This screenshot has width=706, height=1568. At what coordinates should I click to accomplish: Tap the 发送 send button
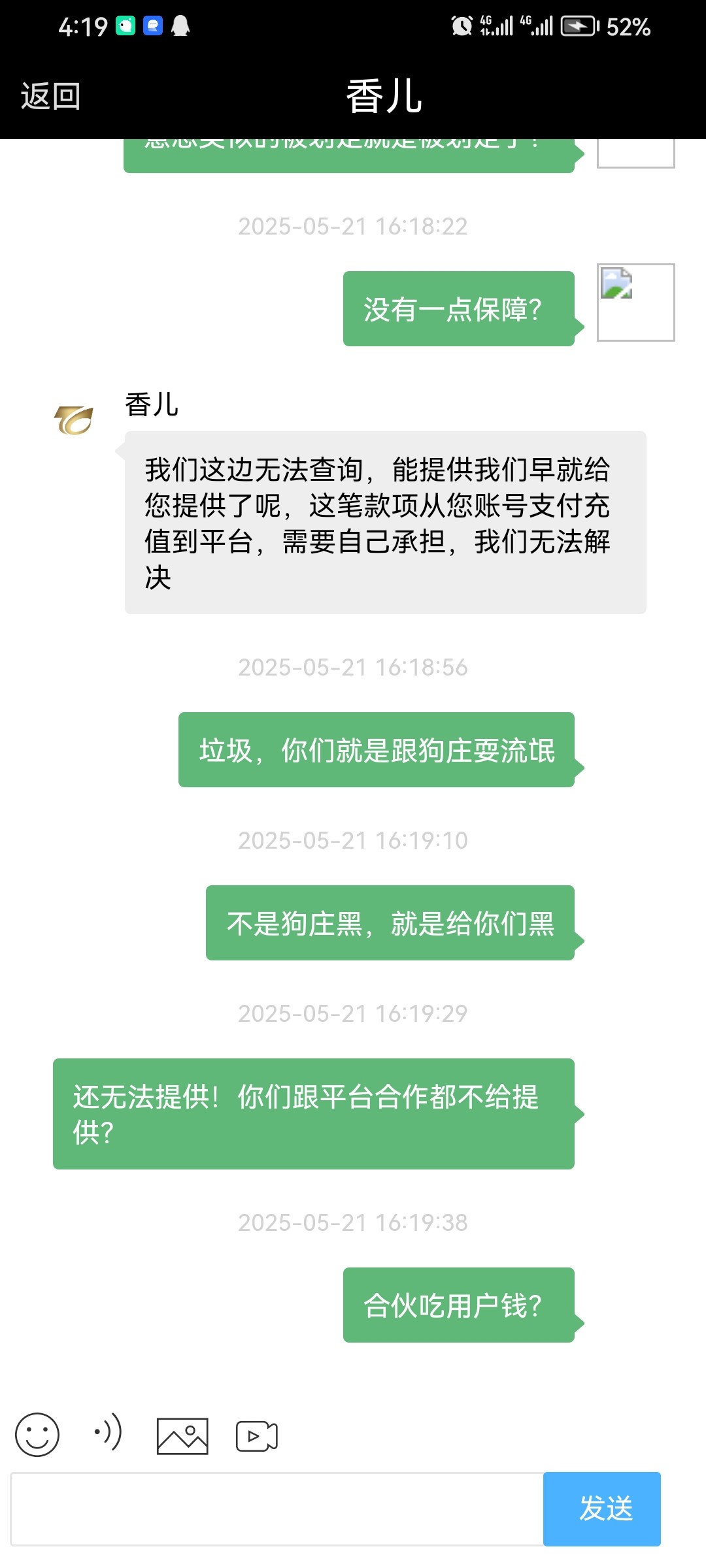tap(601, 1509)
